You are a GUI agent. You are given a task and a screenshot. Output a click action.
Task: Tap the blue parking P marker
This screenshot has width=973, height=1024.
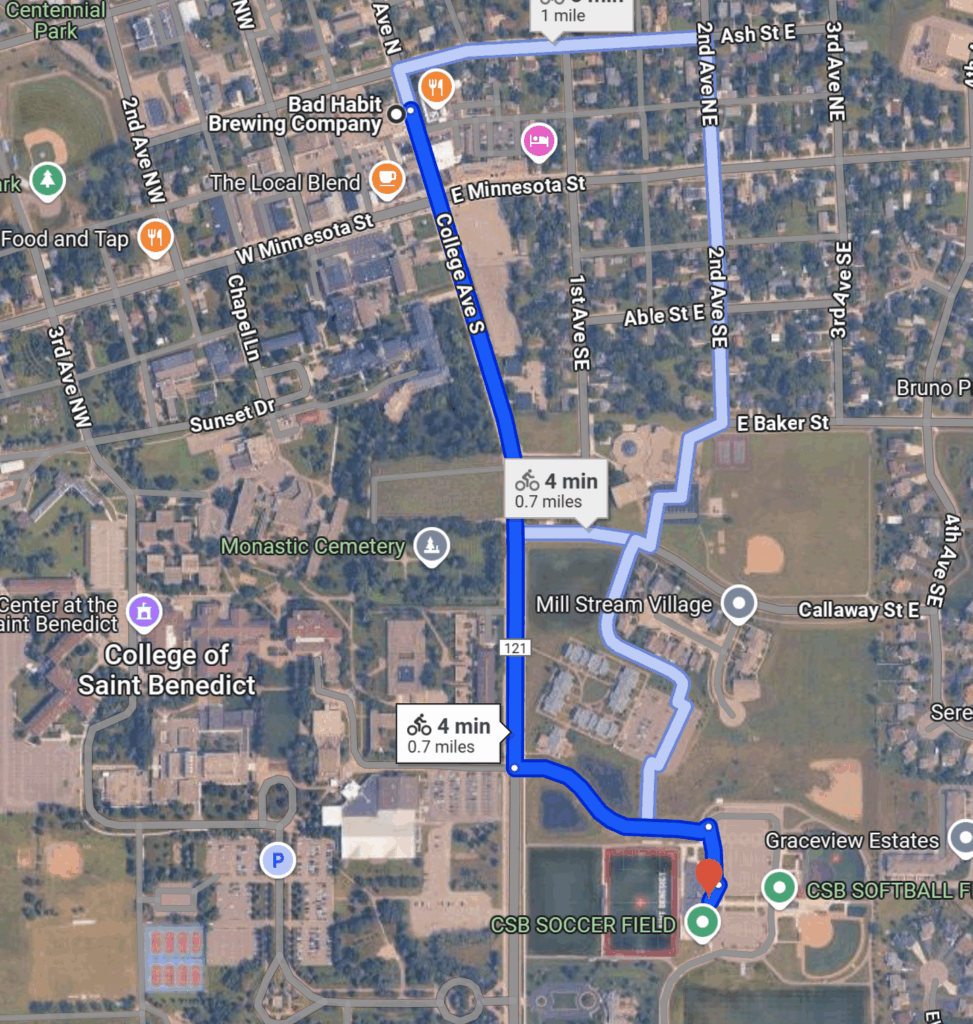(x=277, y=859)
